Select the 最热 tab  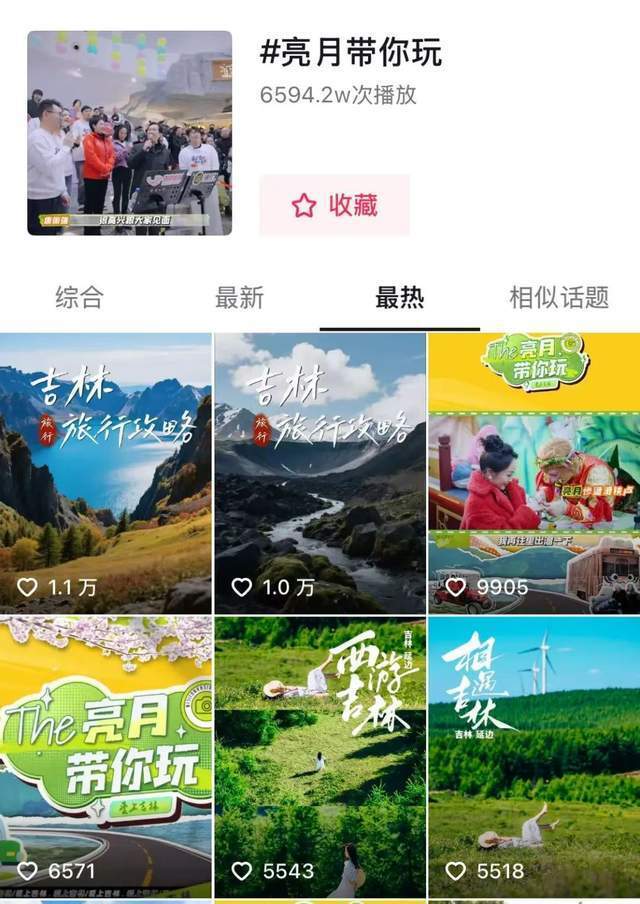pyautogui.click(x=399, y=297)
